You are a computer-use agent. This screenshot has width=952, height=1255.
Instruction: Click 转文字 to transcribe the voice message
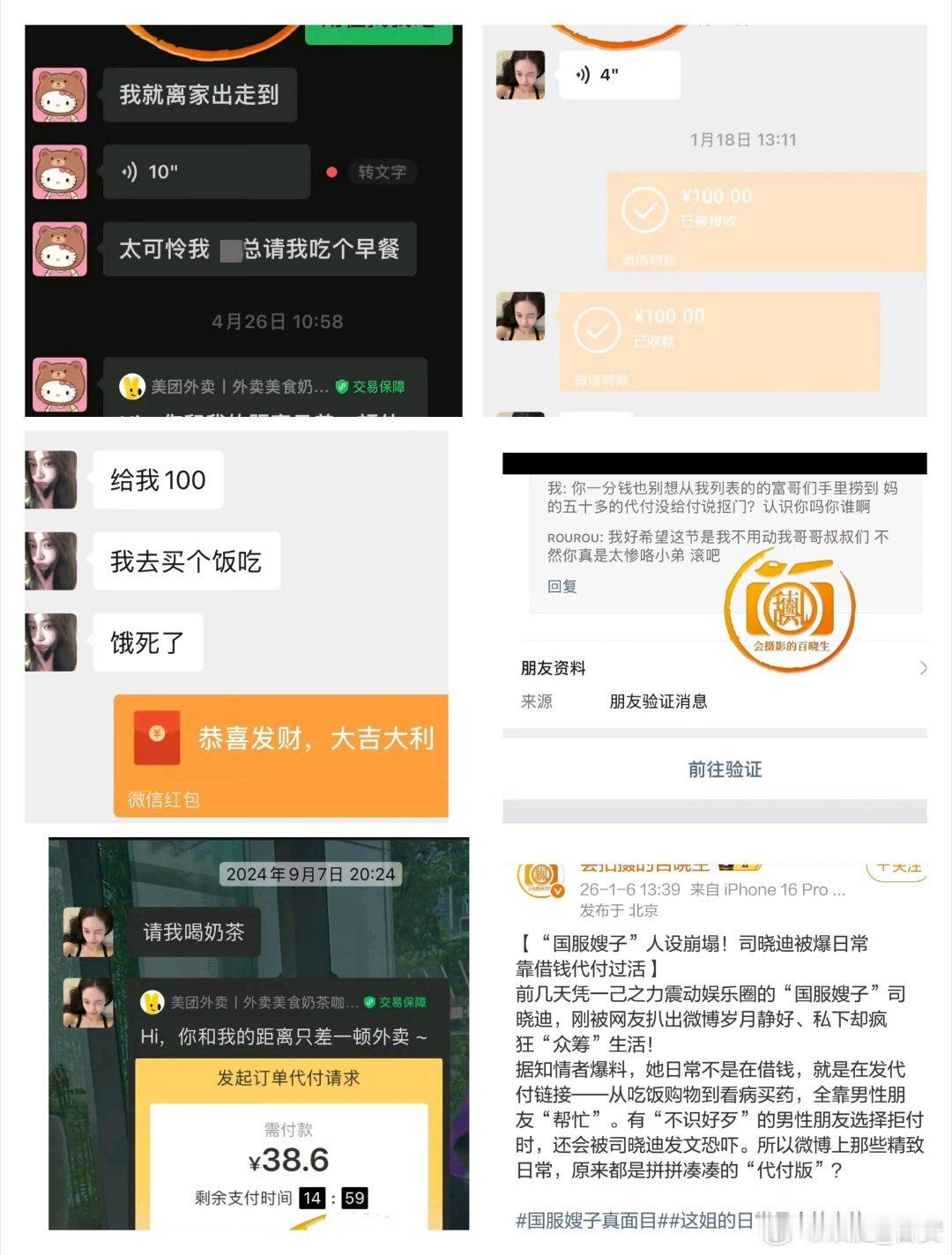383,172
